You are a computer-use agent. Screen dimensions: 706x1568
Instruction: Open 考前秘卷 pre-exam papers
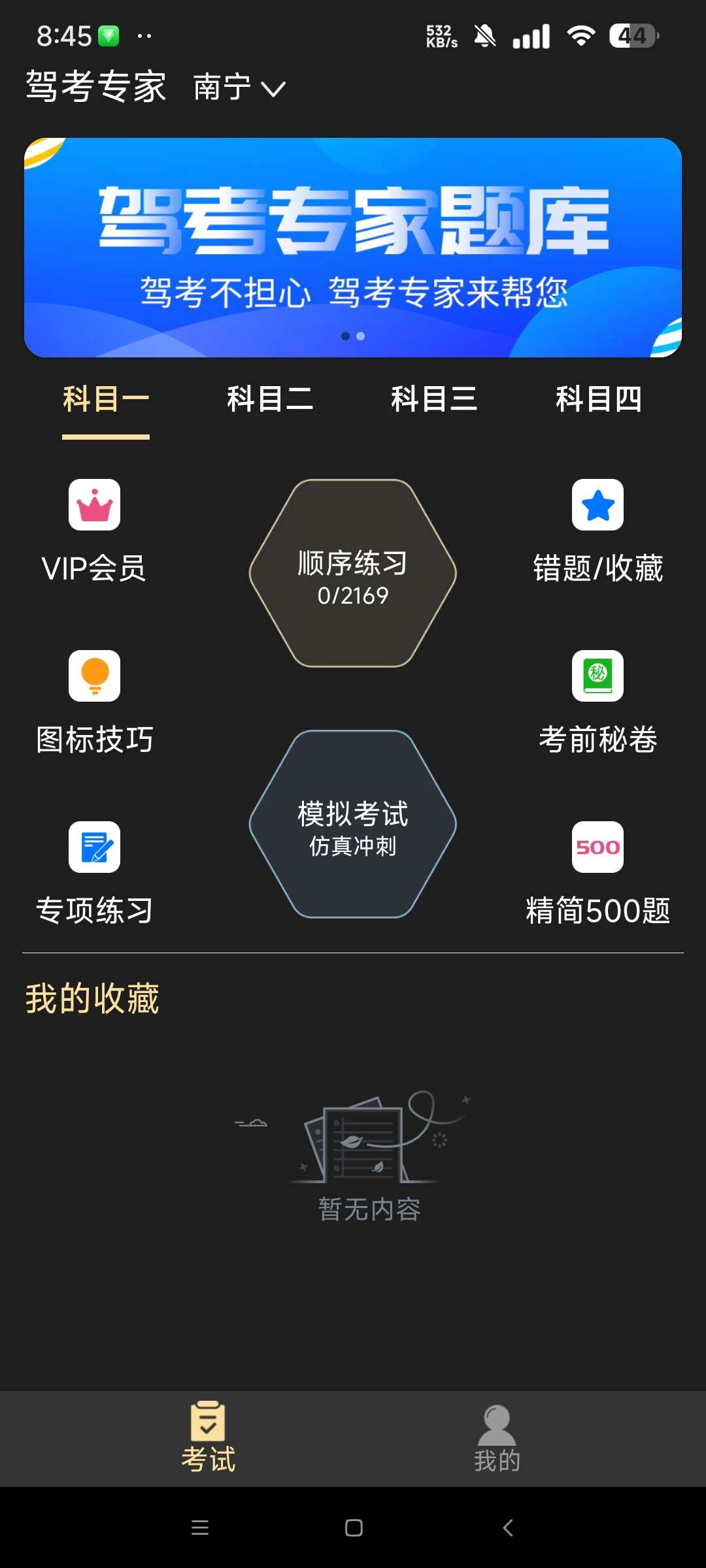pos(597,702)
